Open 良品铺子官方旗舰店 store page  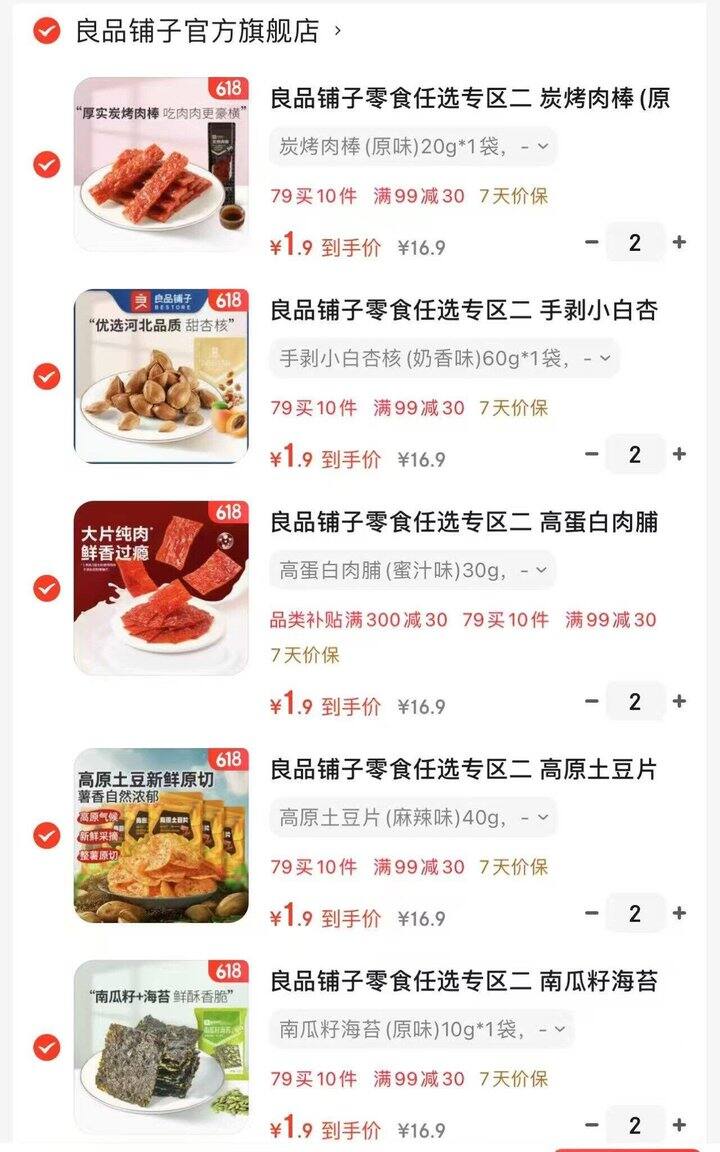[x=209, y=31]
